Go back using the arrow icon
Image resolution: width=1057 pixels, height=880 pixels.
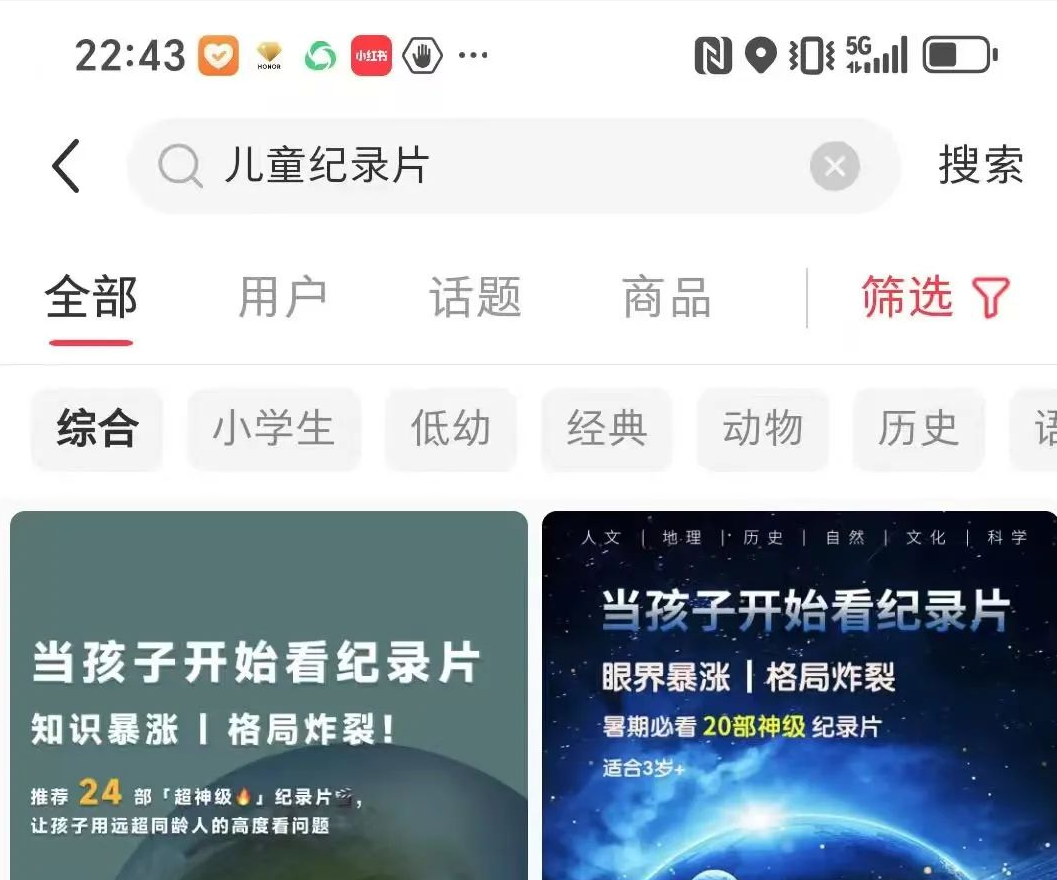[66, 166]
